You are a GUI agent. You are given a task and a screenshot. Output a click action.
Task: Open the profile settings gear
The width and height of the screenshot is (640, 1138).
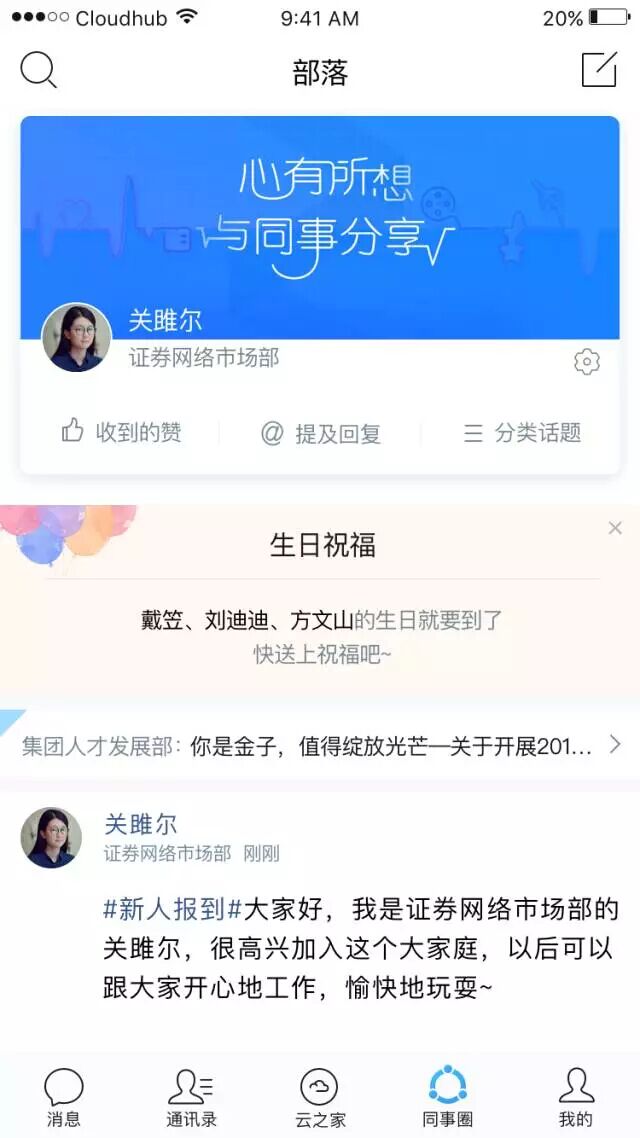[x=587, y=362]
